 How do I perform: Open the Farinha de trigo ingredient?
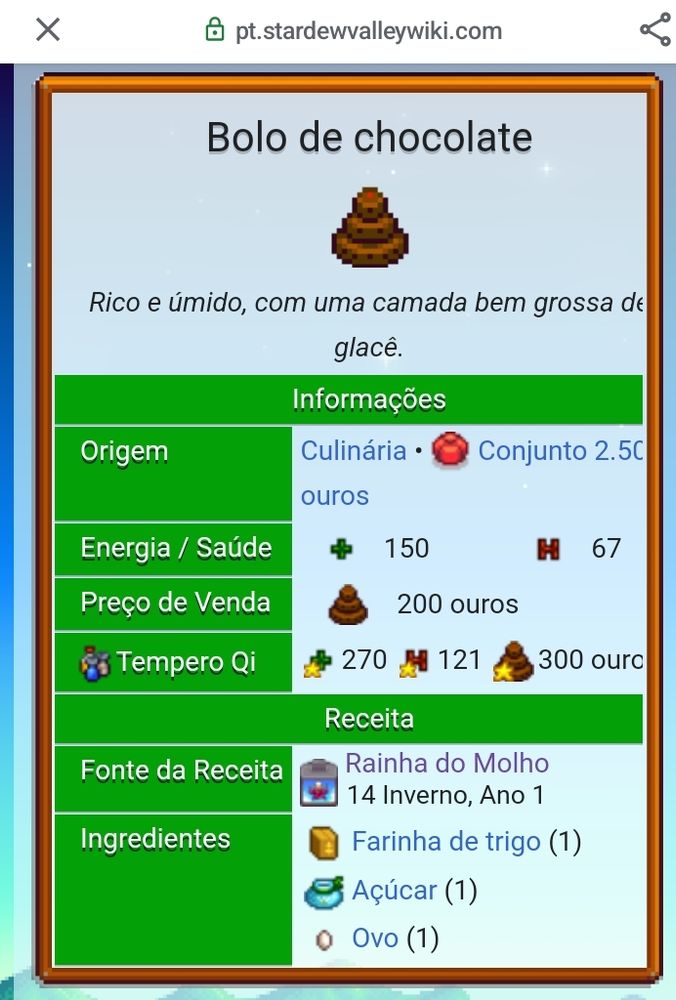(x=445, y=842)
